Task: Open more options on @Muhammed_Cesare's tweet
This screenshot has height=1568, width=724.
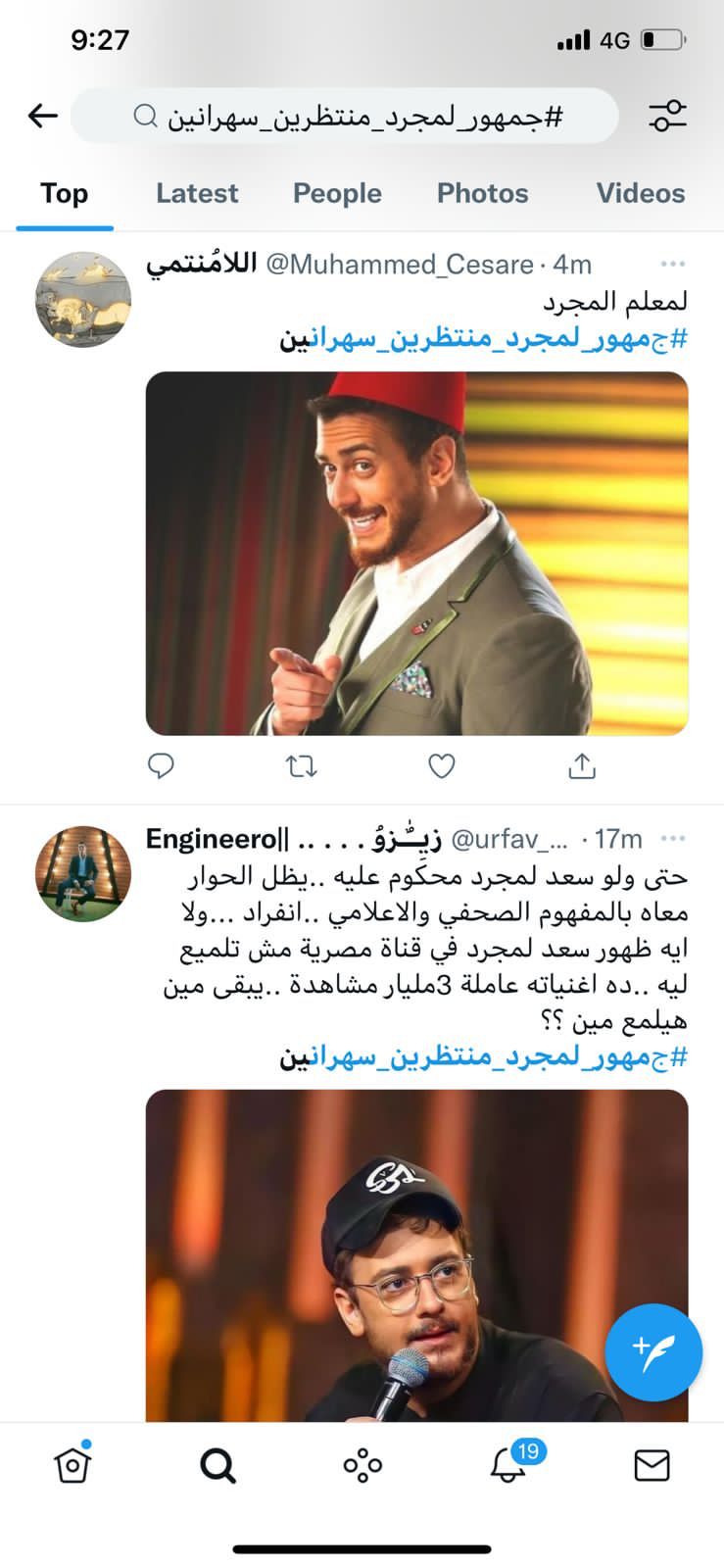Action: pyautogui.click(x=673, y=265)
